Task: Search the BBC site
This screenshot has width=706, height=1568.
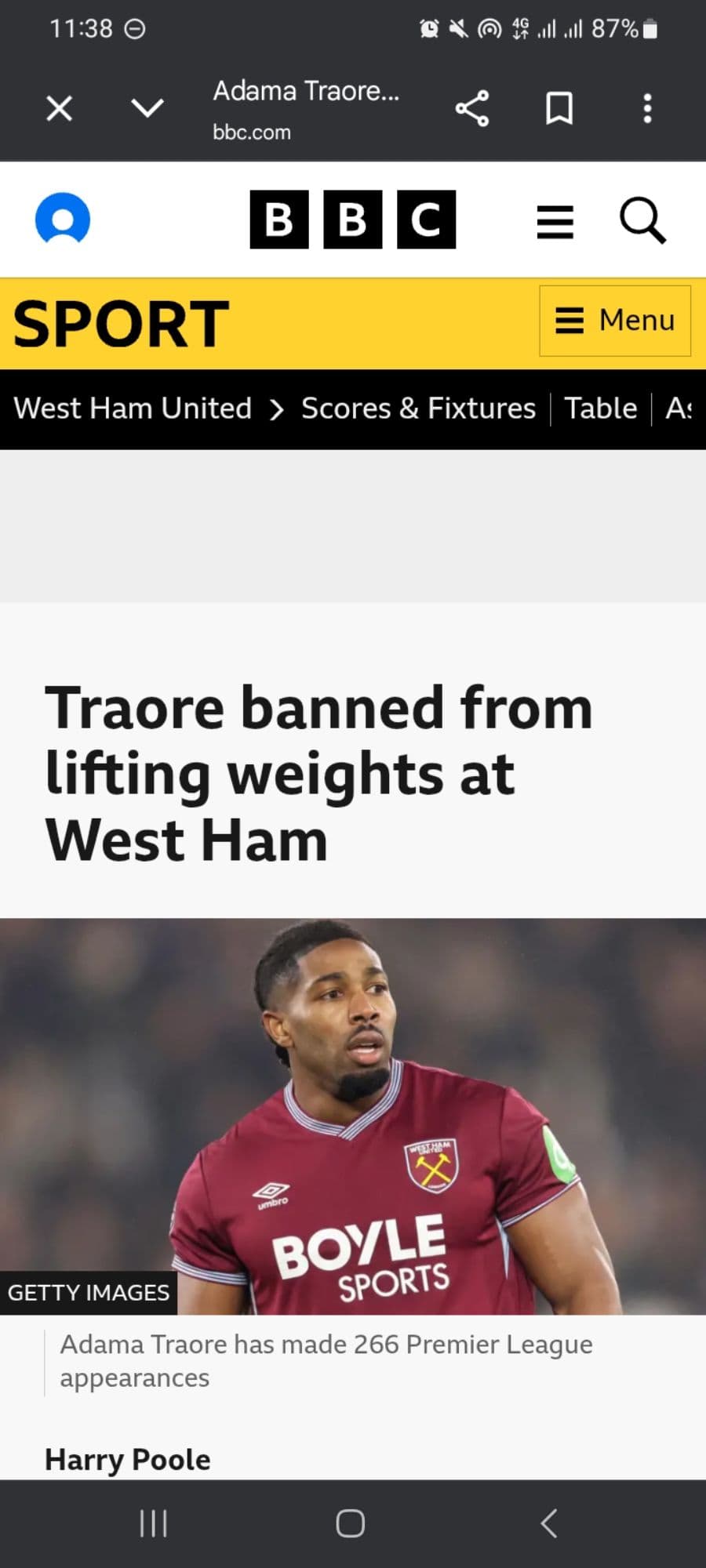Action: tap(642, 220)
